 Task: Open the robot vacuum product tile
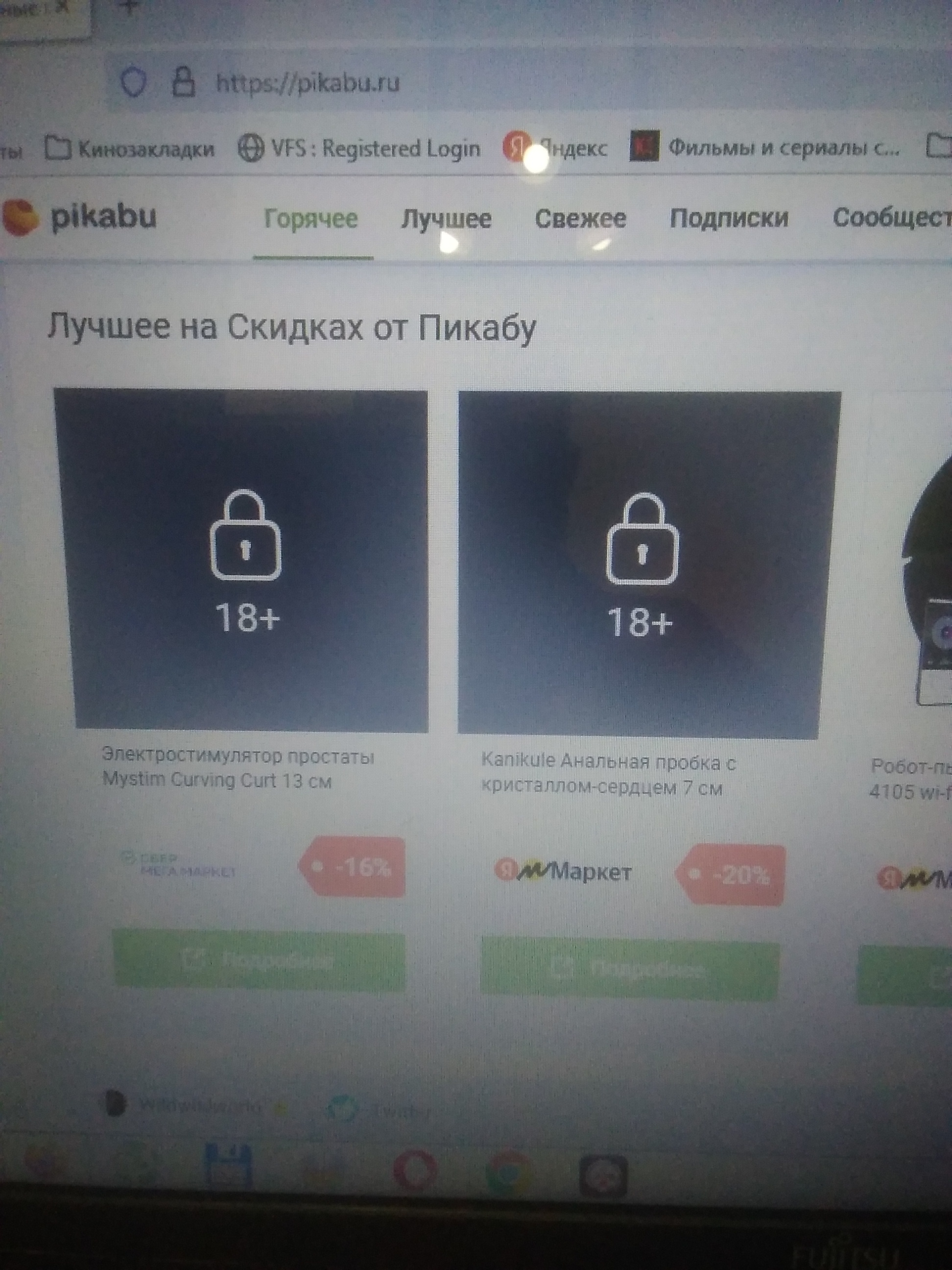[929, 574]
